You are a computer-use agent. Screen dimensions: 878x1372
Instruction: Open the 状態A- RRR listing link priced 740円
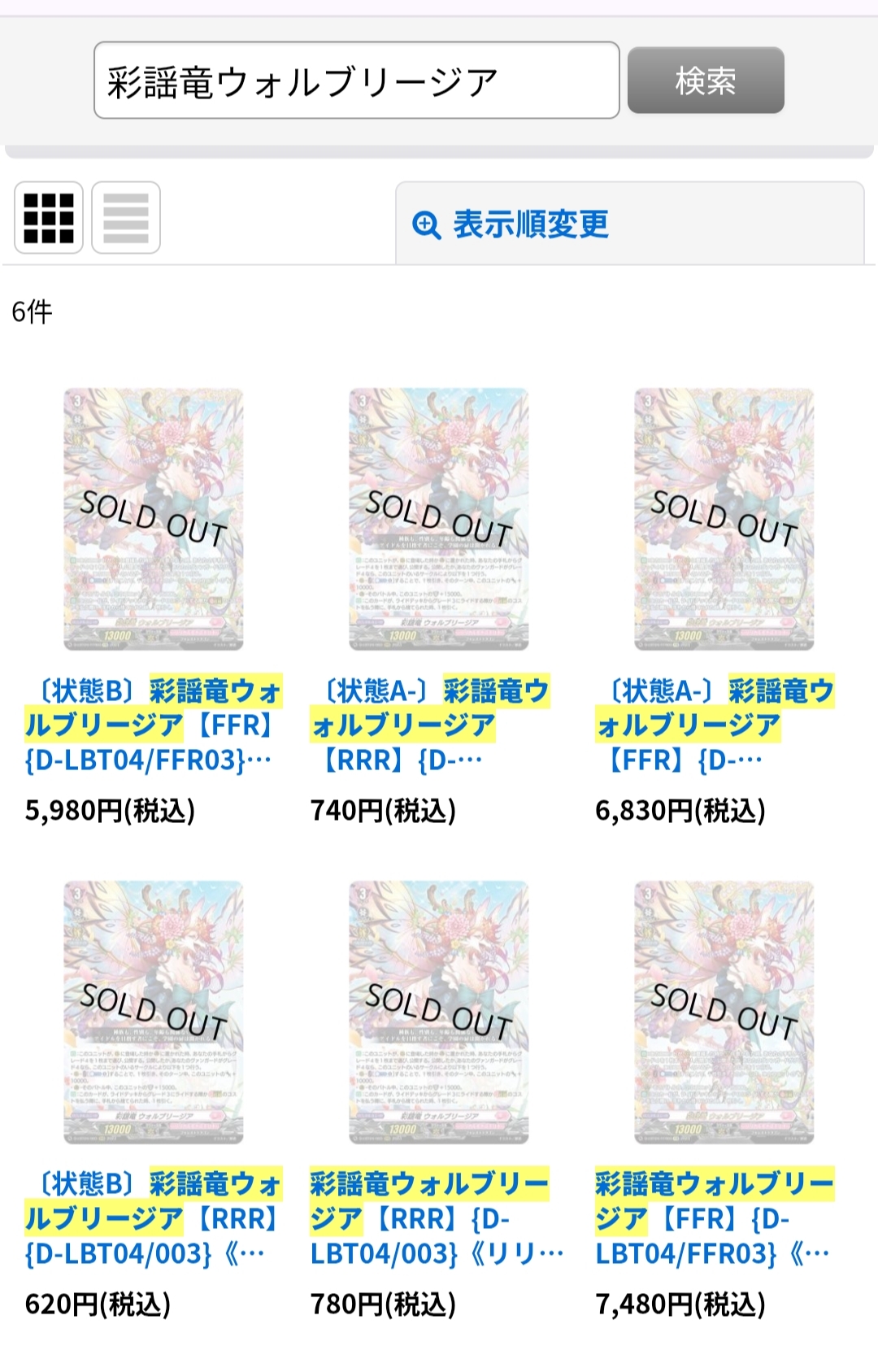click(x=431, y=725)
